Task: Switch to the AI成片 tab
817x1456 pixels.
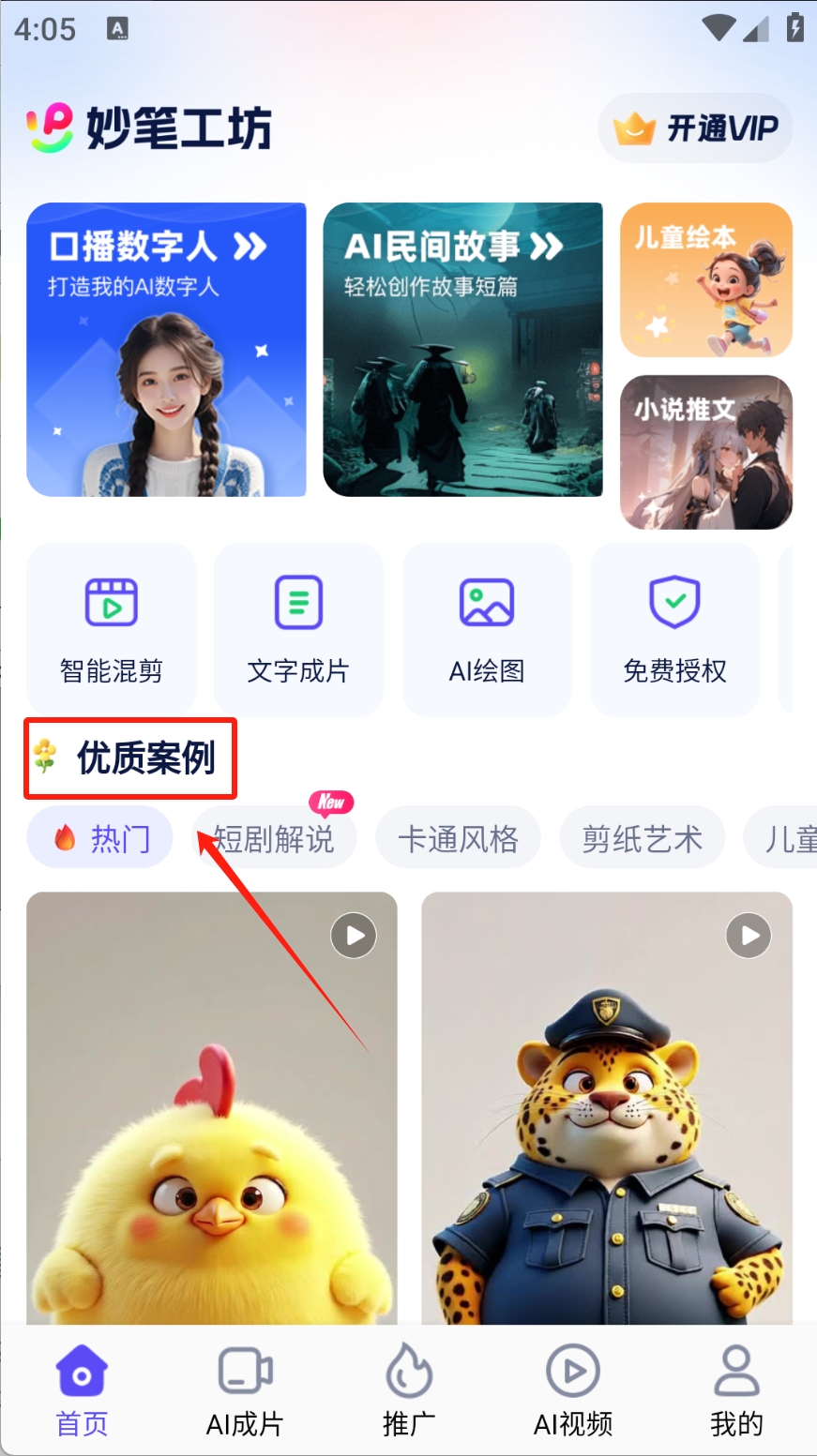Action: click(x=245, y=1390)
